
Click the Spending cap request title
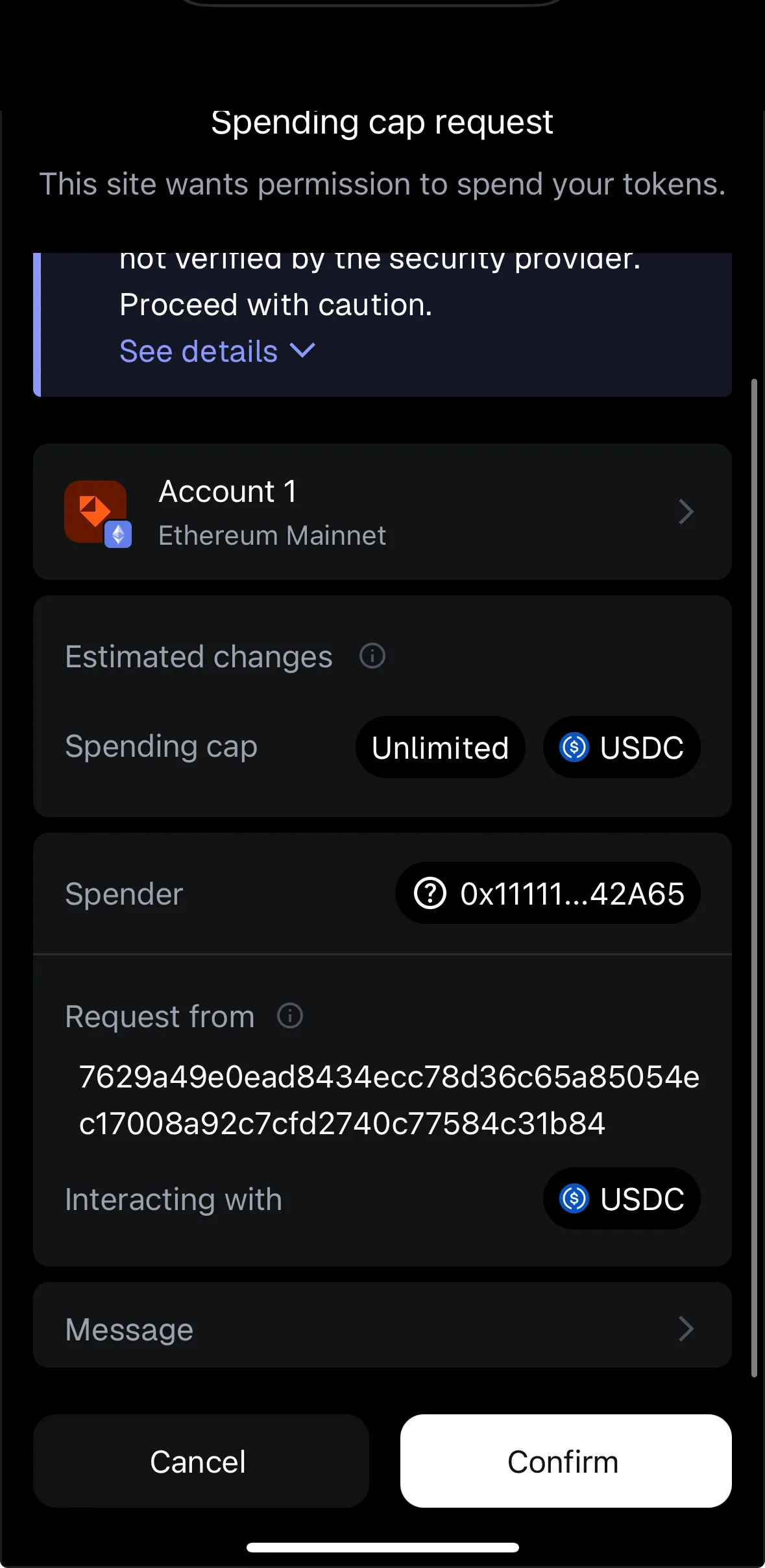tap(382, 122)
